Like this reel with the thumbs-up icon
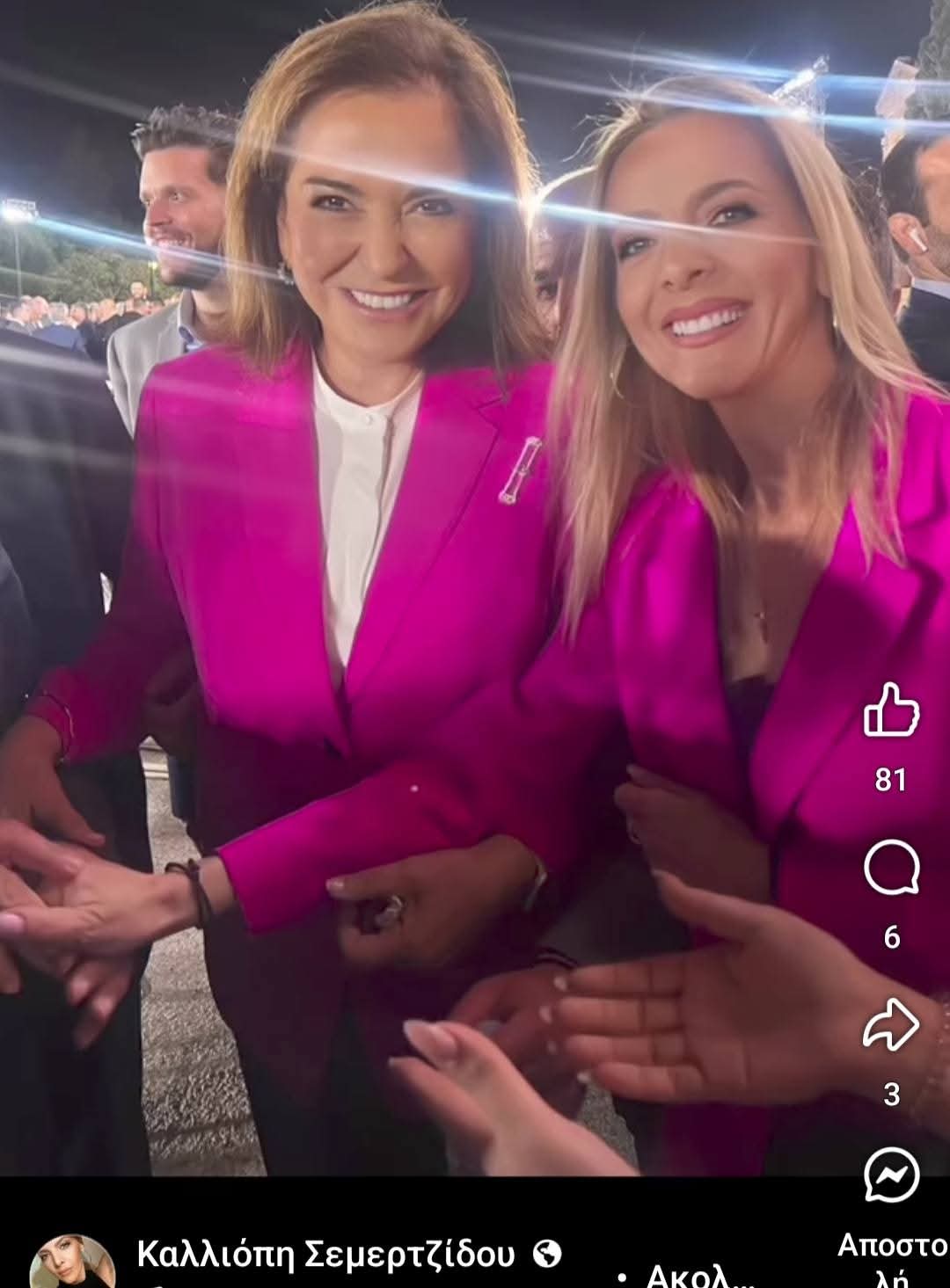Viewport: 950px width, 1288px height. point(891,710)
